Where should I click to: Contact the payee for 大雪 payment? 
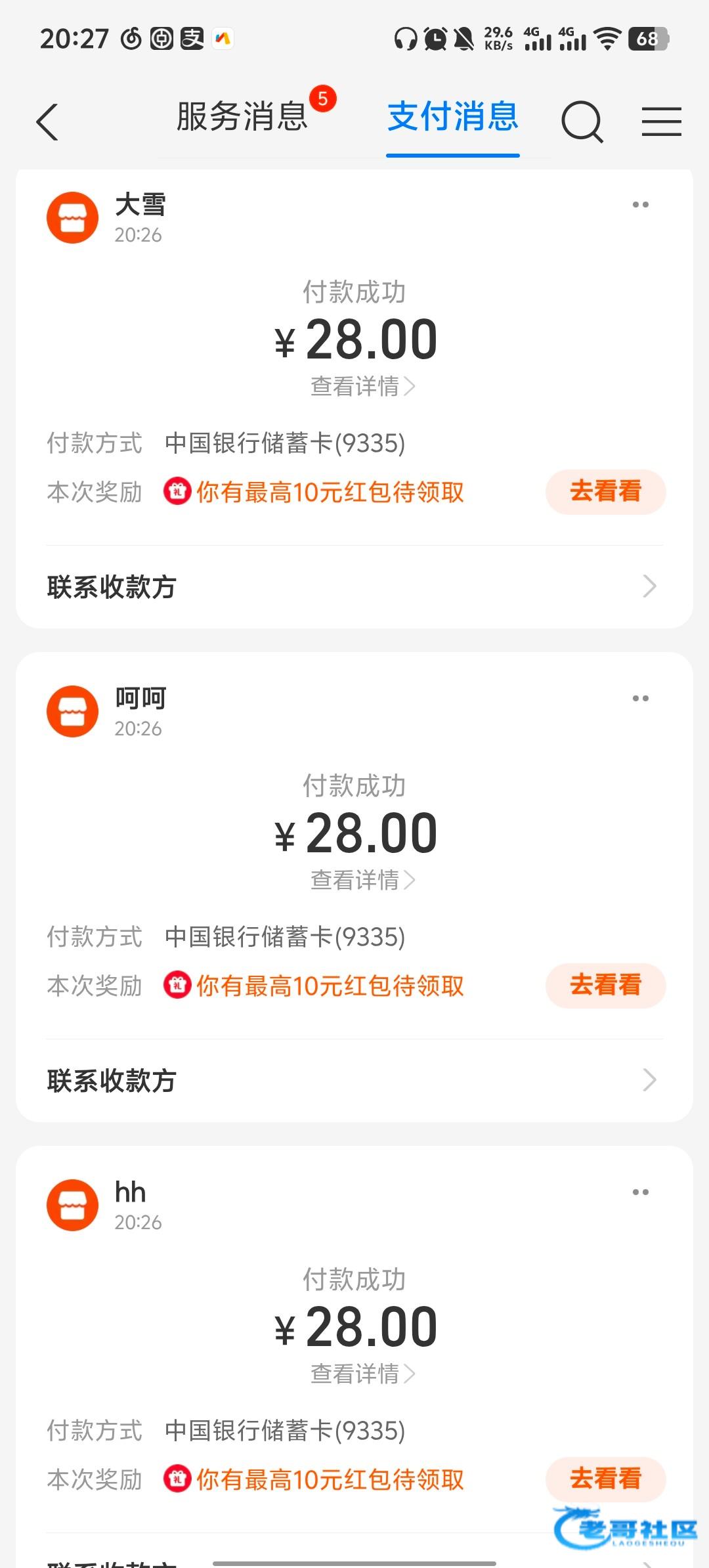354,586
